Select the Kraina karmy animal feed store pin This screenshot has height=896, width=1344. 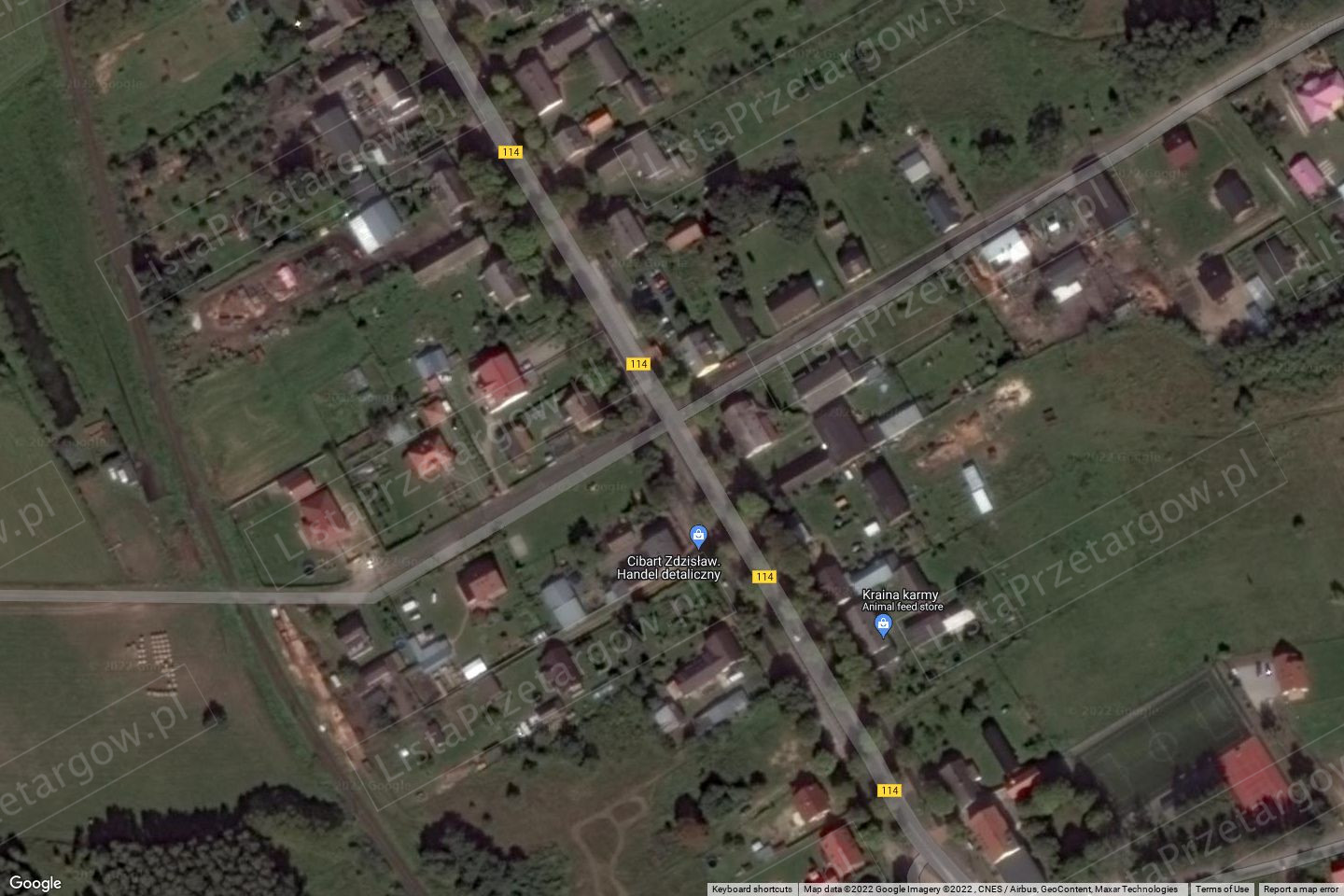point(883,625)
